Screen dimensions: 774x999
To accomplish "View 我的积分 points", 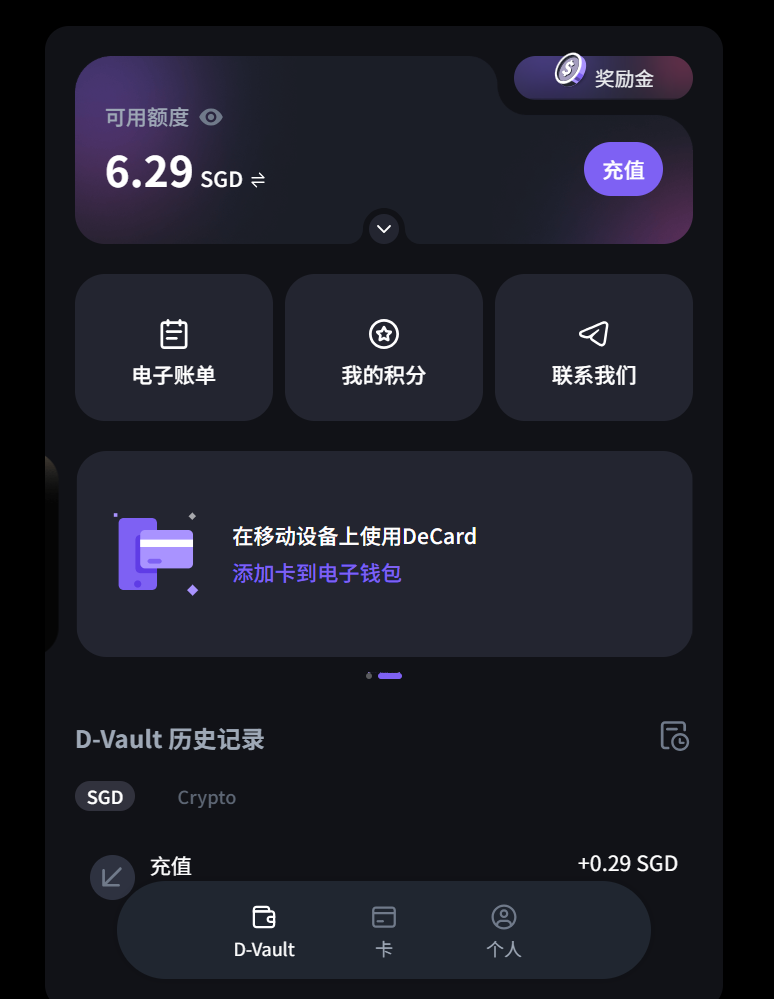I will [x=384, y=348].
